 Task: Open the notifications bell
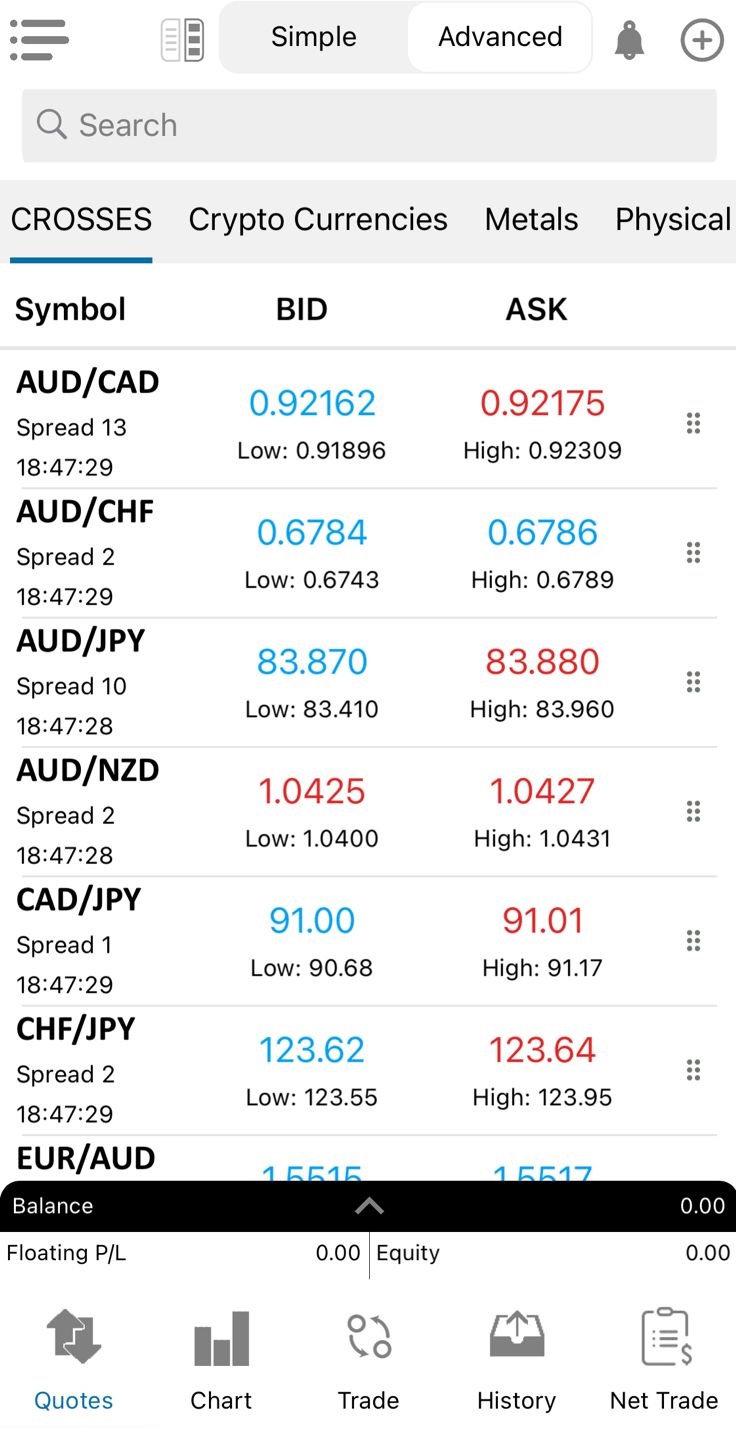tap(629, 41)
